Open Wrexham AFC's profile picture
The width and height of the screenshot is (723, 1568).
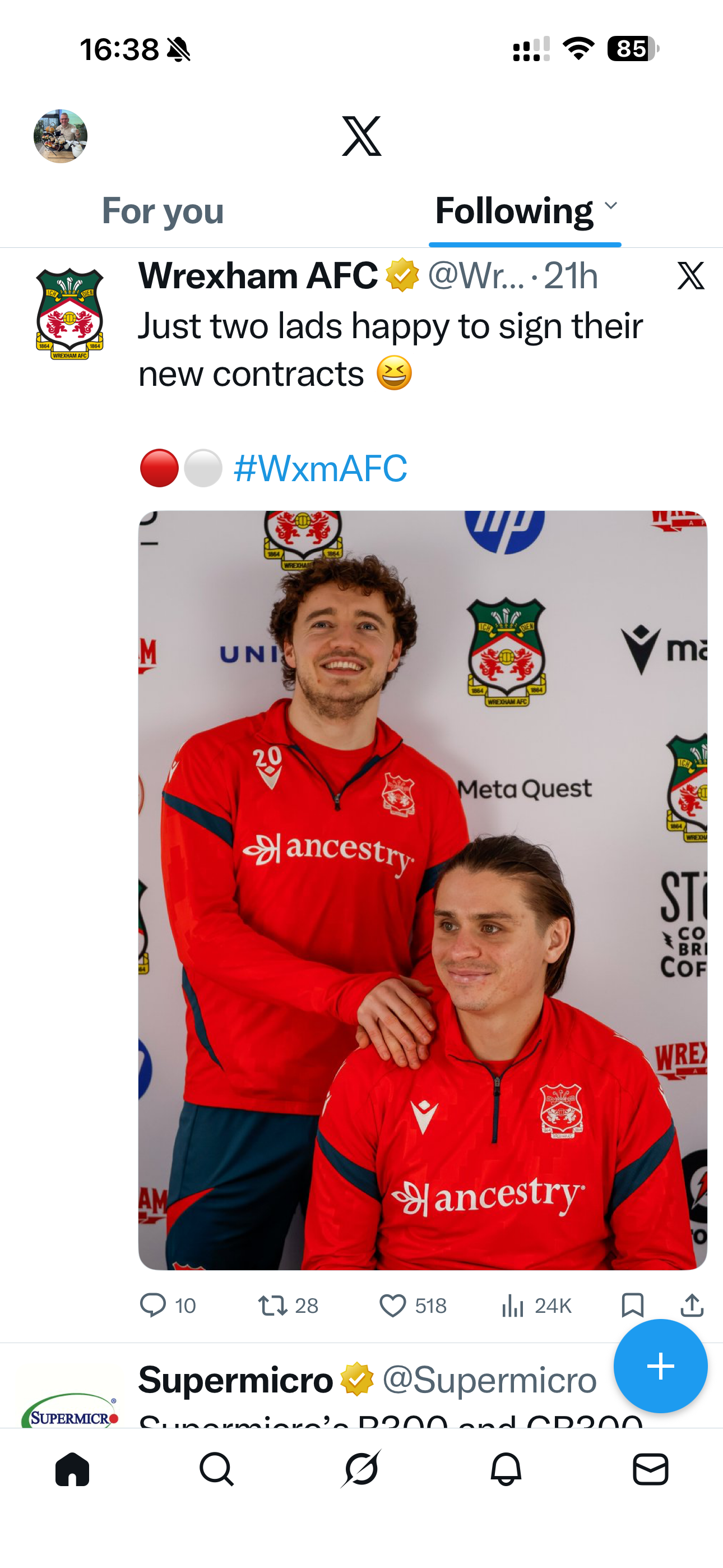[69, 313]
